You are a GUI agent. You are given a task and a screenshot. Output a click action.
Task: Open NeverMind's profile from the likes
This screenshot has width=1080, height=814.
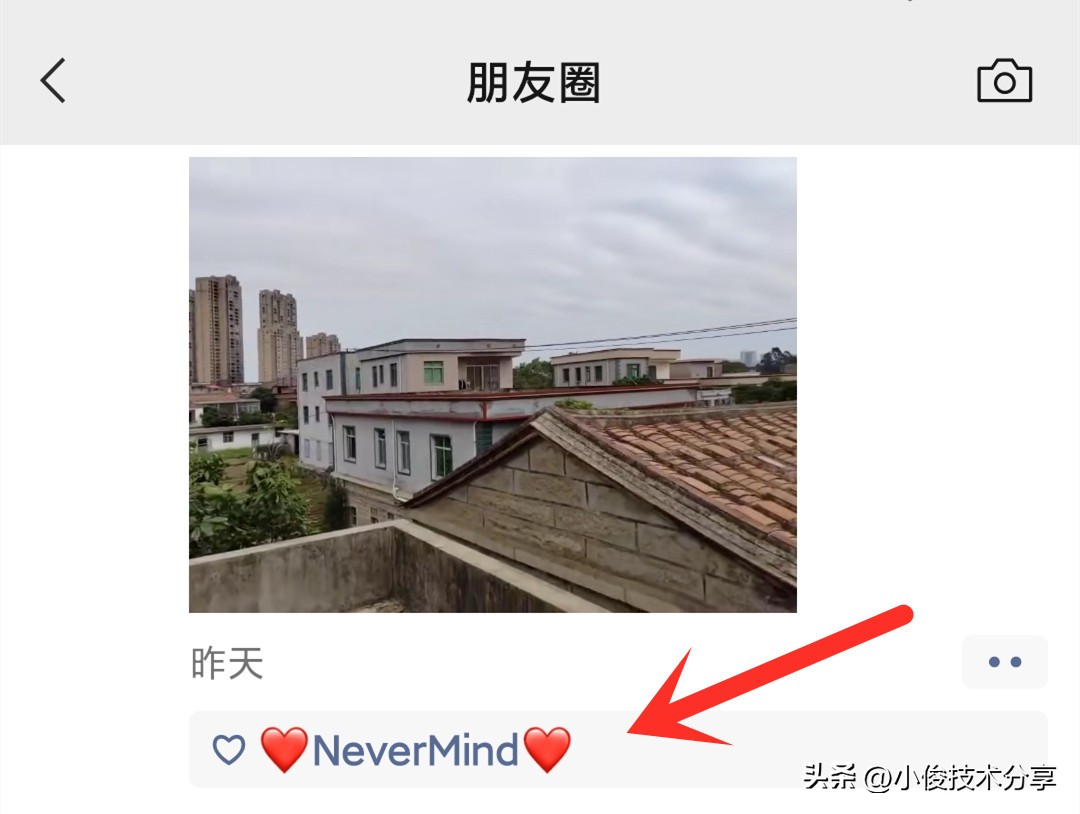click(415, 750)
